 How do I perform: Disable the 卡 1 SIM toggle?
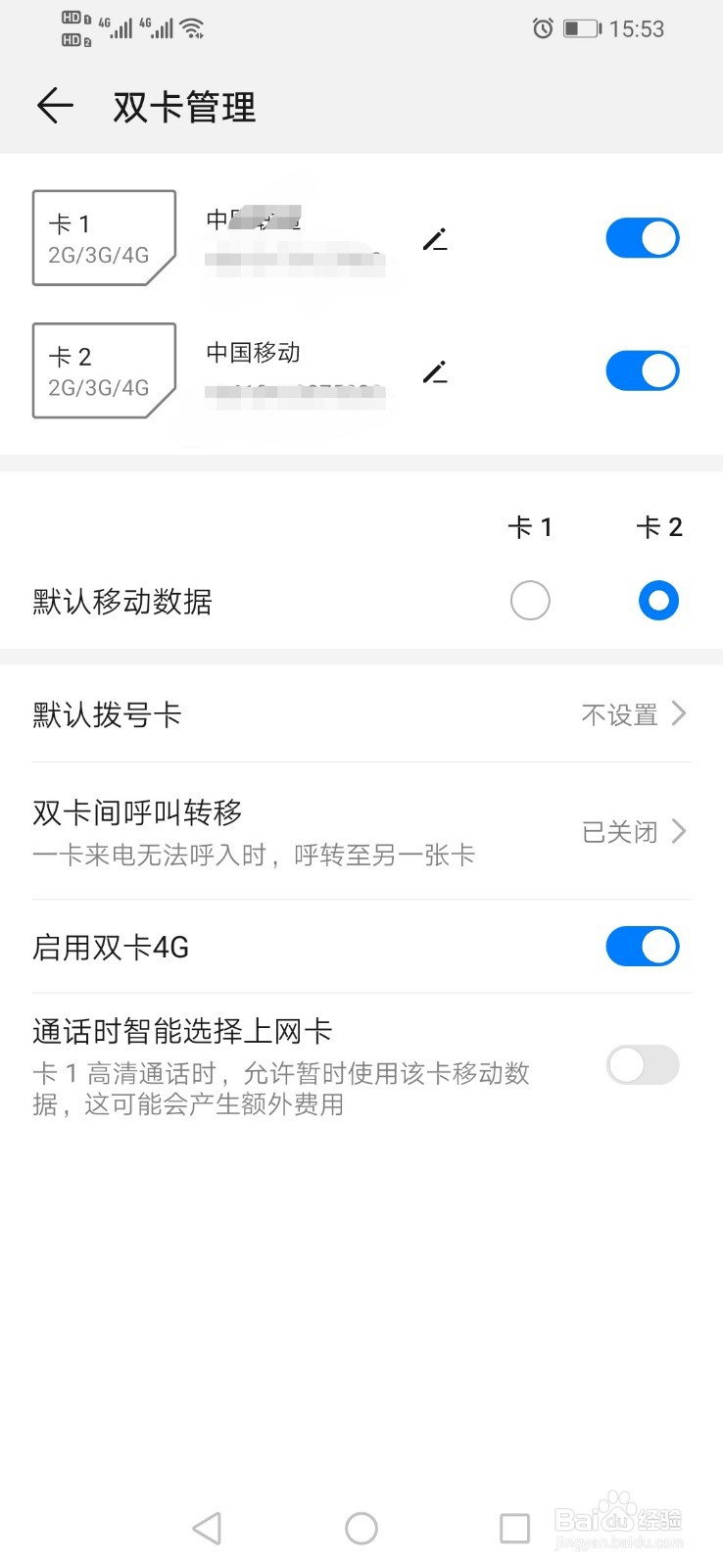pos(642,237)
